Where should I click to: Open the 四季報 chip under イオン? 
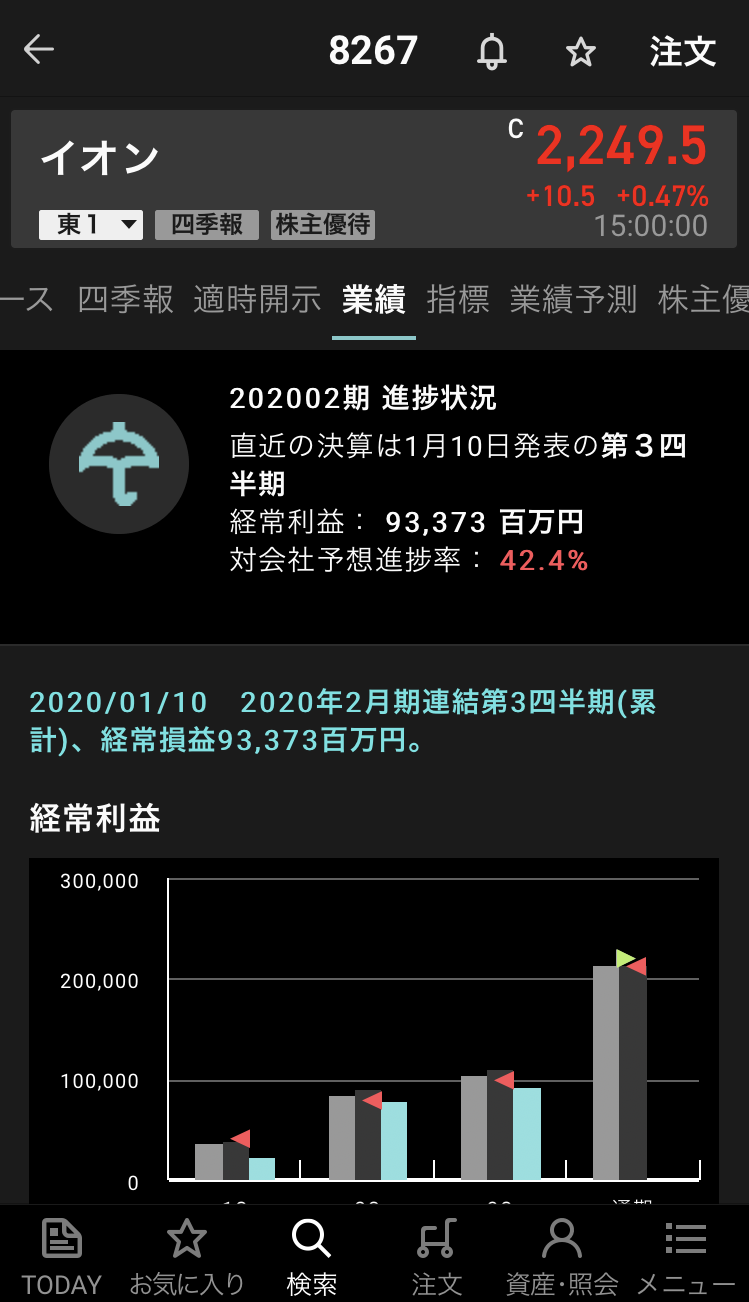tap(207, 225)
